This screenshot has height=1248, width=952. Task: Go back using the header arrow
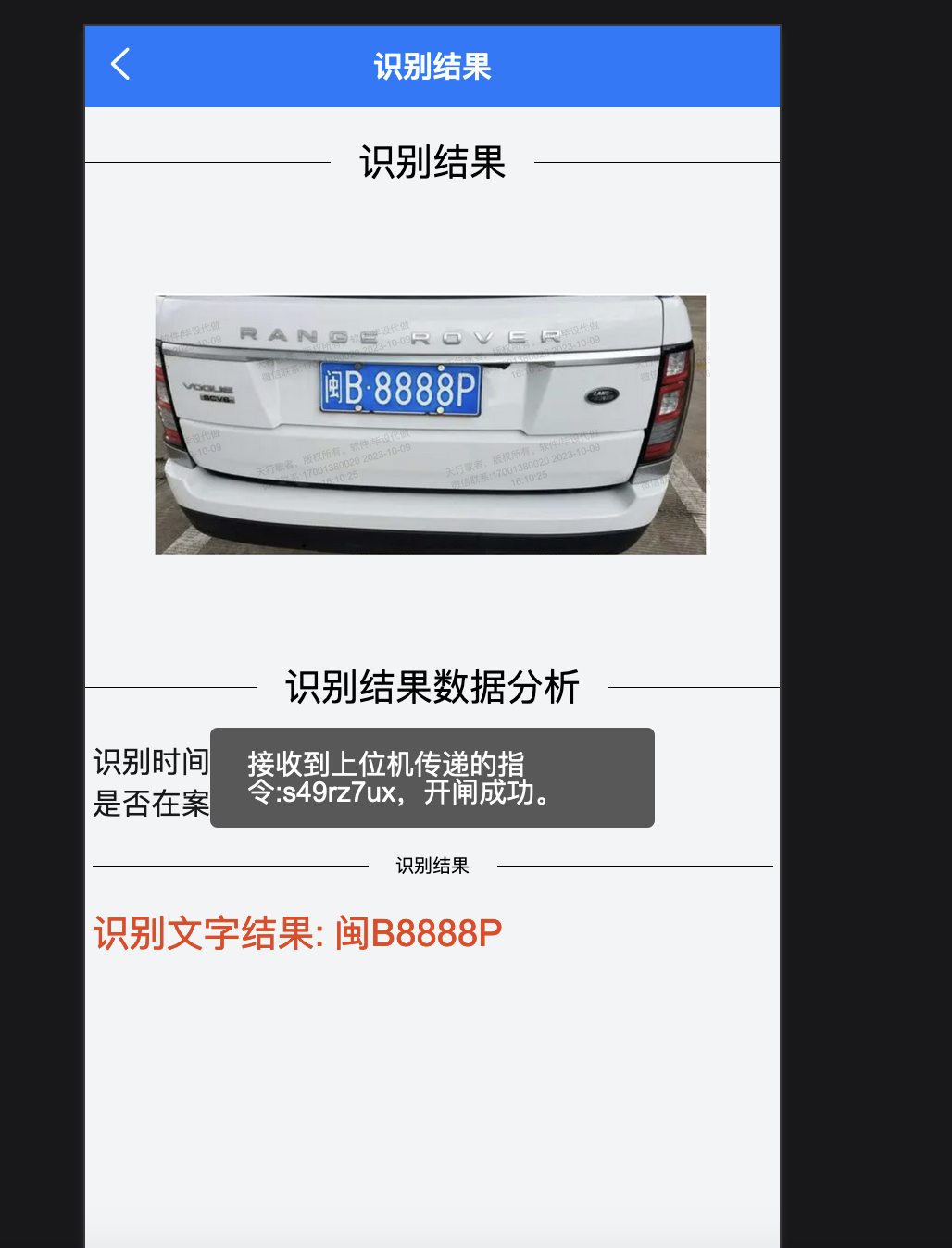click(120, 65)
